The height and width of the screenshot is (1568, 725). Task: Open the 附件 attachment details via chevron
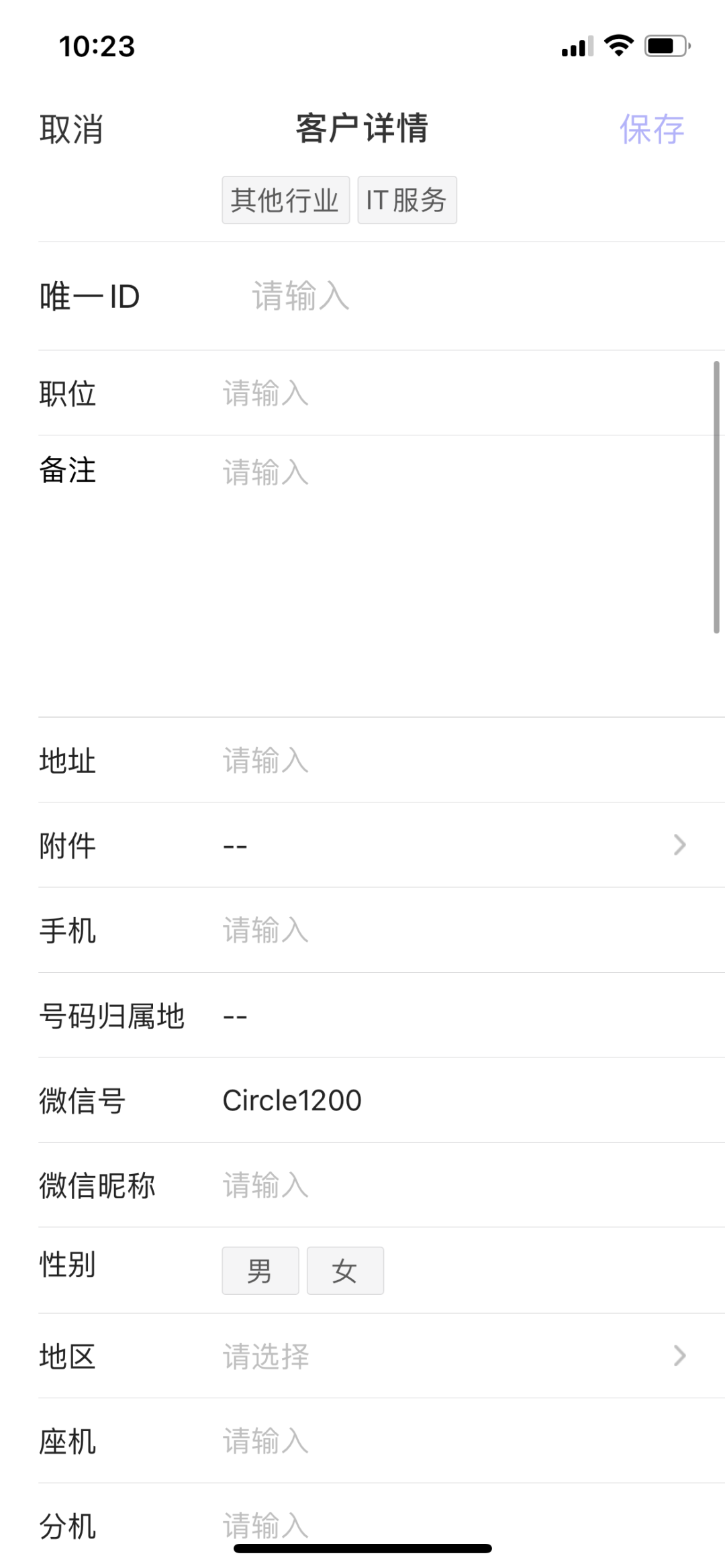coord(679,845)
